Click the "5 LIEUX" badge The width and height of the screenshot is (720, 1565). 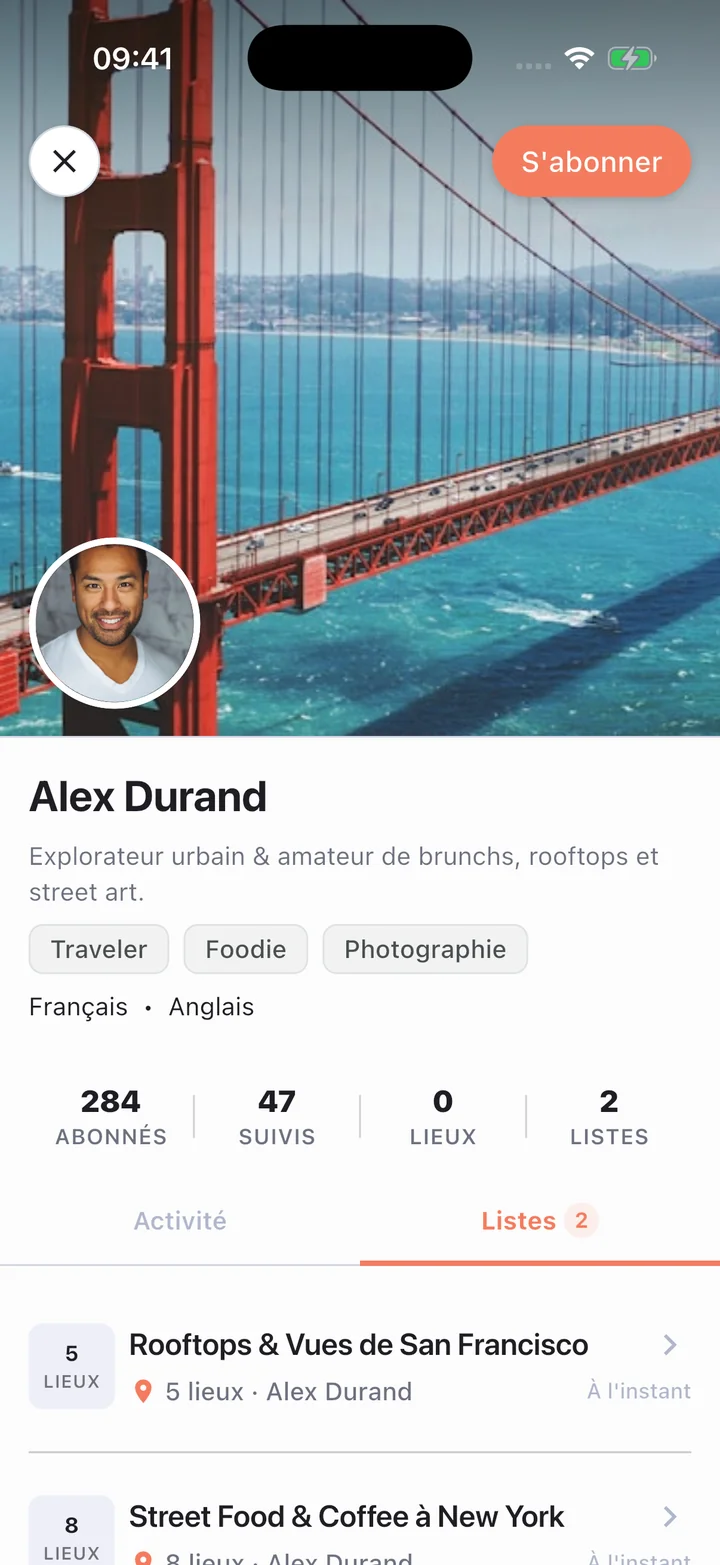71,1366
